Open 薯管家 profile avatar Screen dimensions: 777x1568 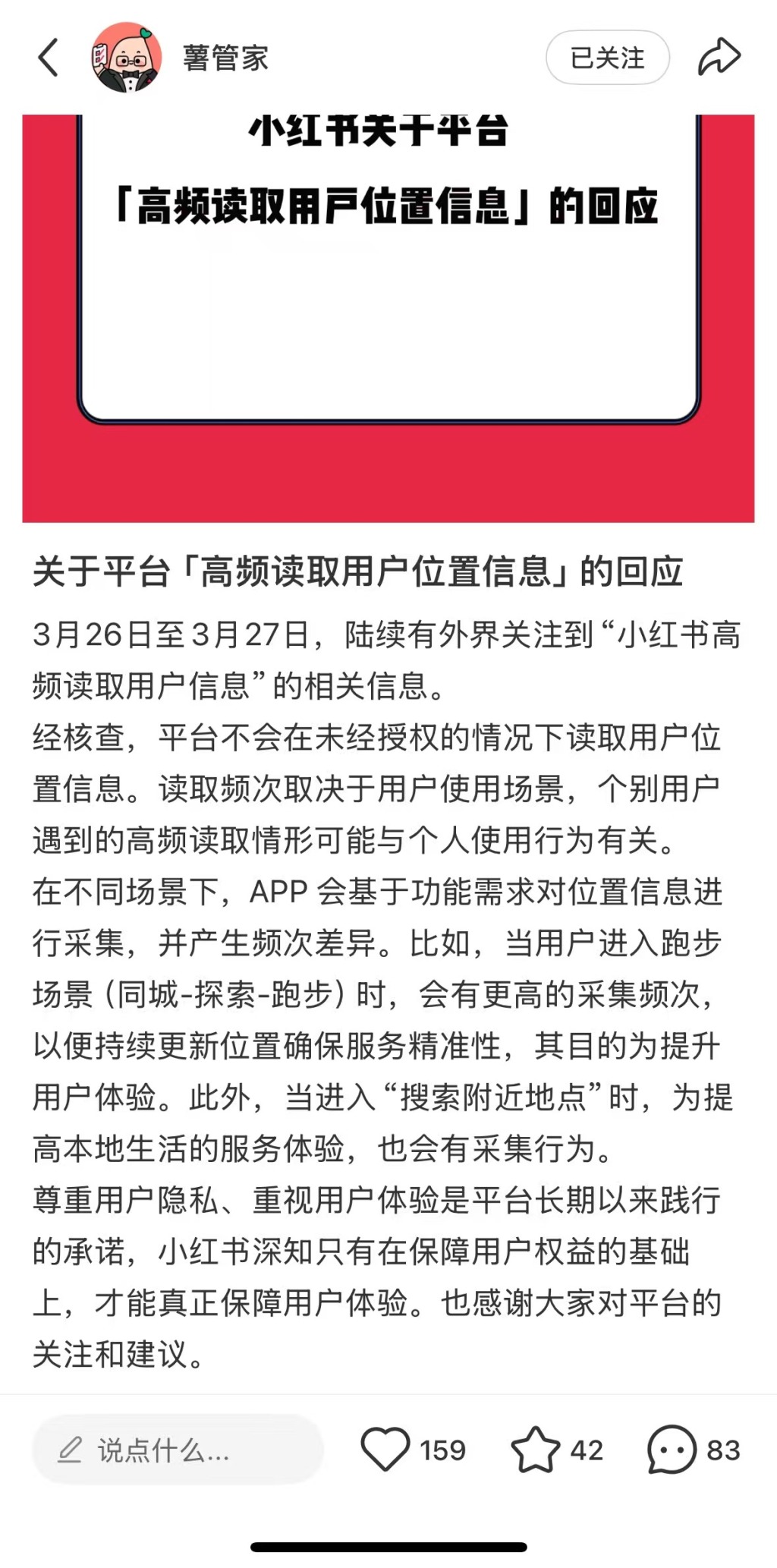coord(127,58)
